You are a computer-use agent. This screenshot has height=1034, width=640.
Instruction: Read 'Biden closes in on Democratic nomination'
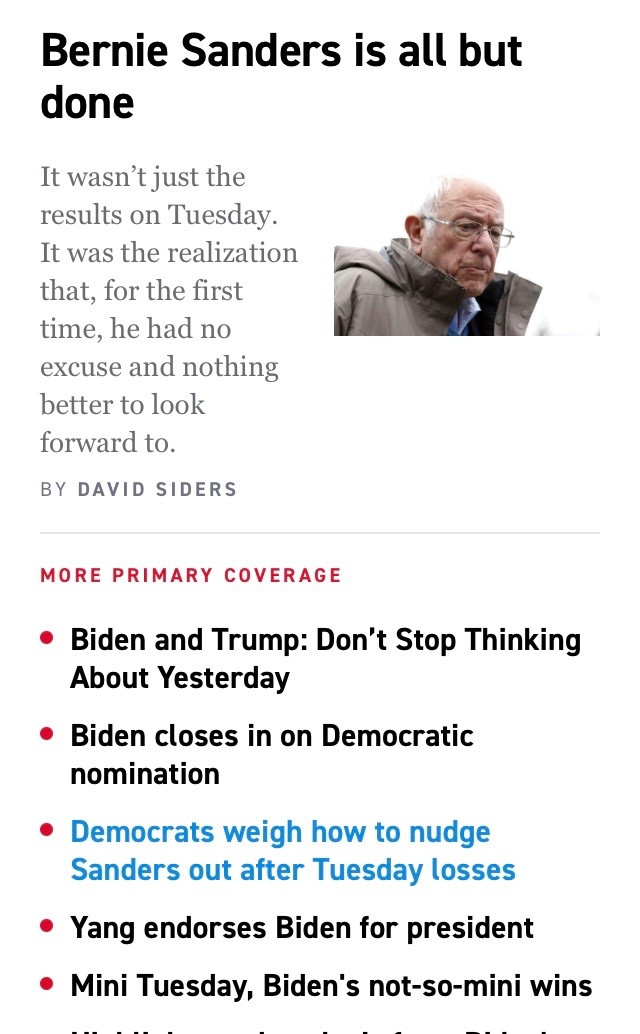tap(271, 754)
